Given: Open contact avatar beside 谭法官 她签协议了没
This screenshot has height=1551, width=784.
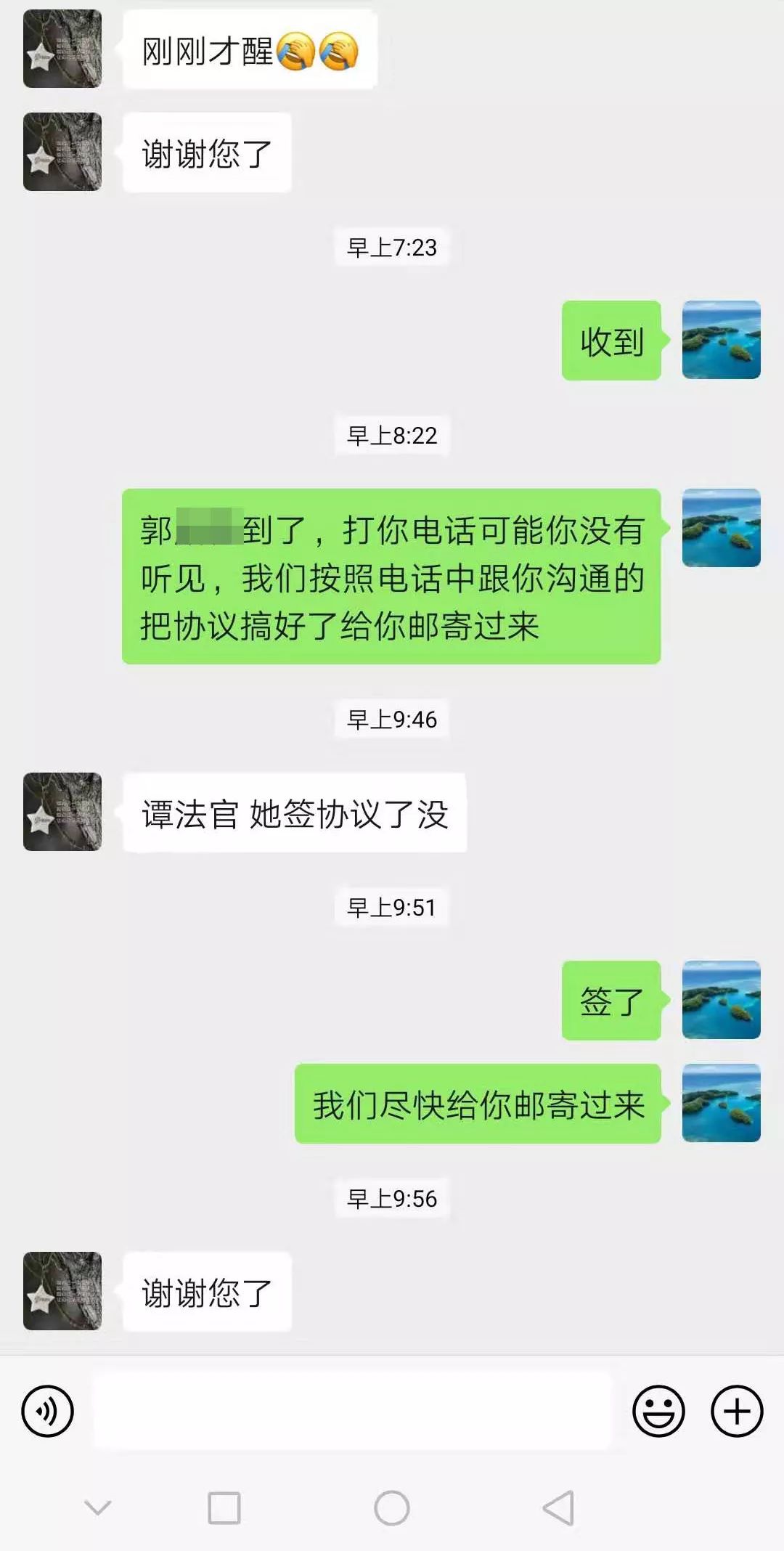Looking at the screenshot, I should (x=62, y=812).
